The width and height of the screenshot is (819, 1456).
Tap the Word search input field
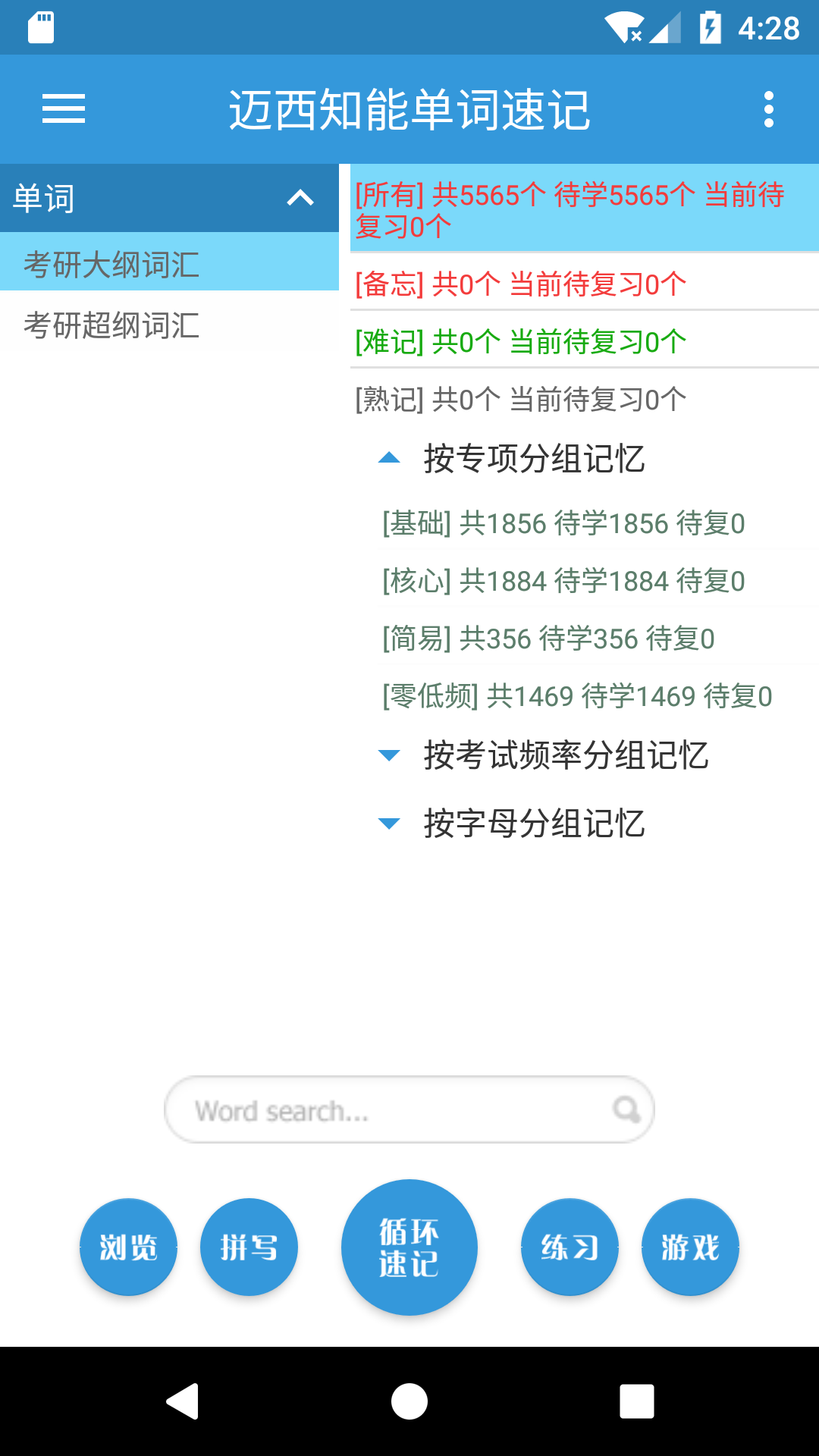click(379, 1109)
